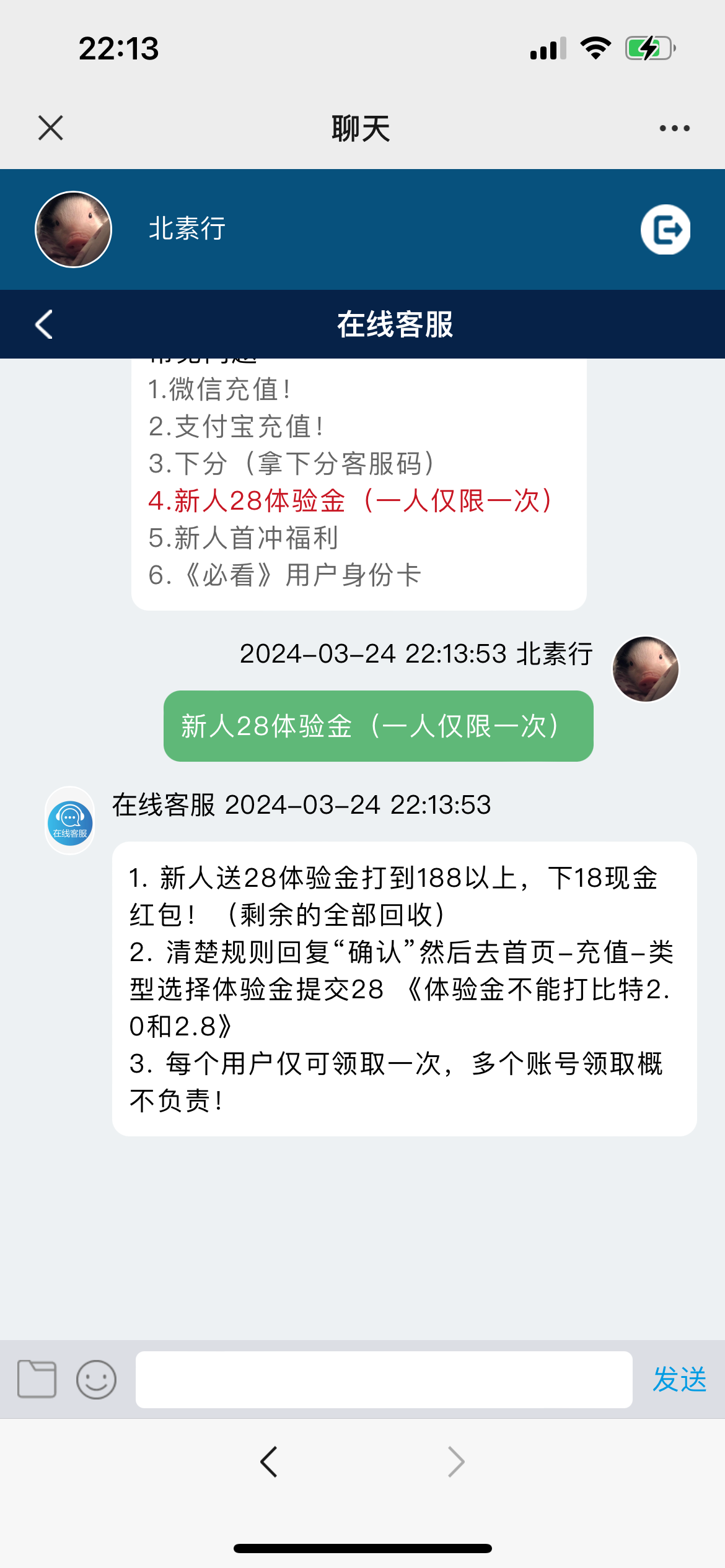Screen dimensions: 725x1568
Task: Open the file attachment folder icon
Action: [37, 1379]
